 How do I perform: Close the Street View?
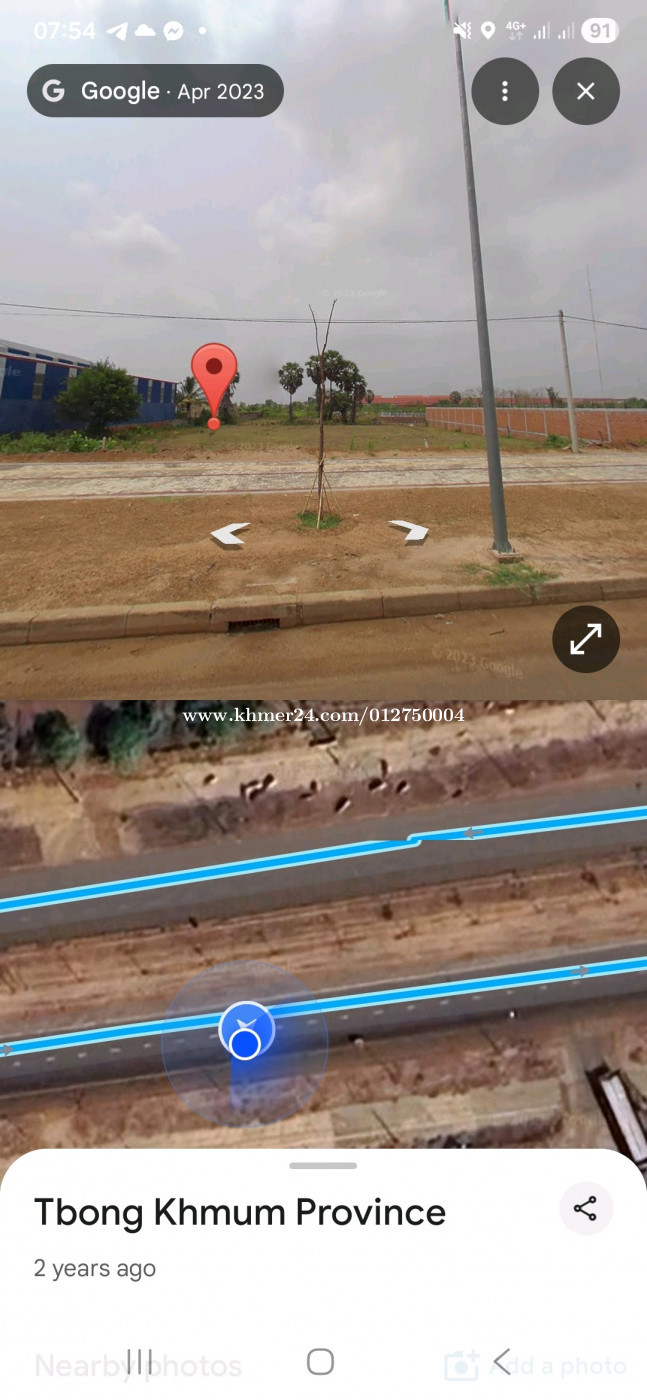click(x=586, y=91)
